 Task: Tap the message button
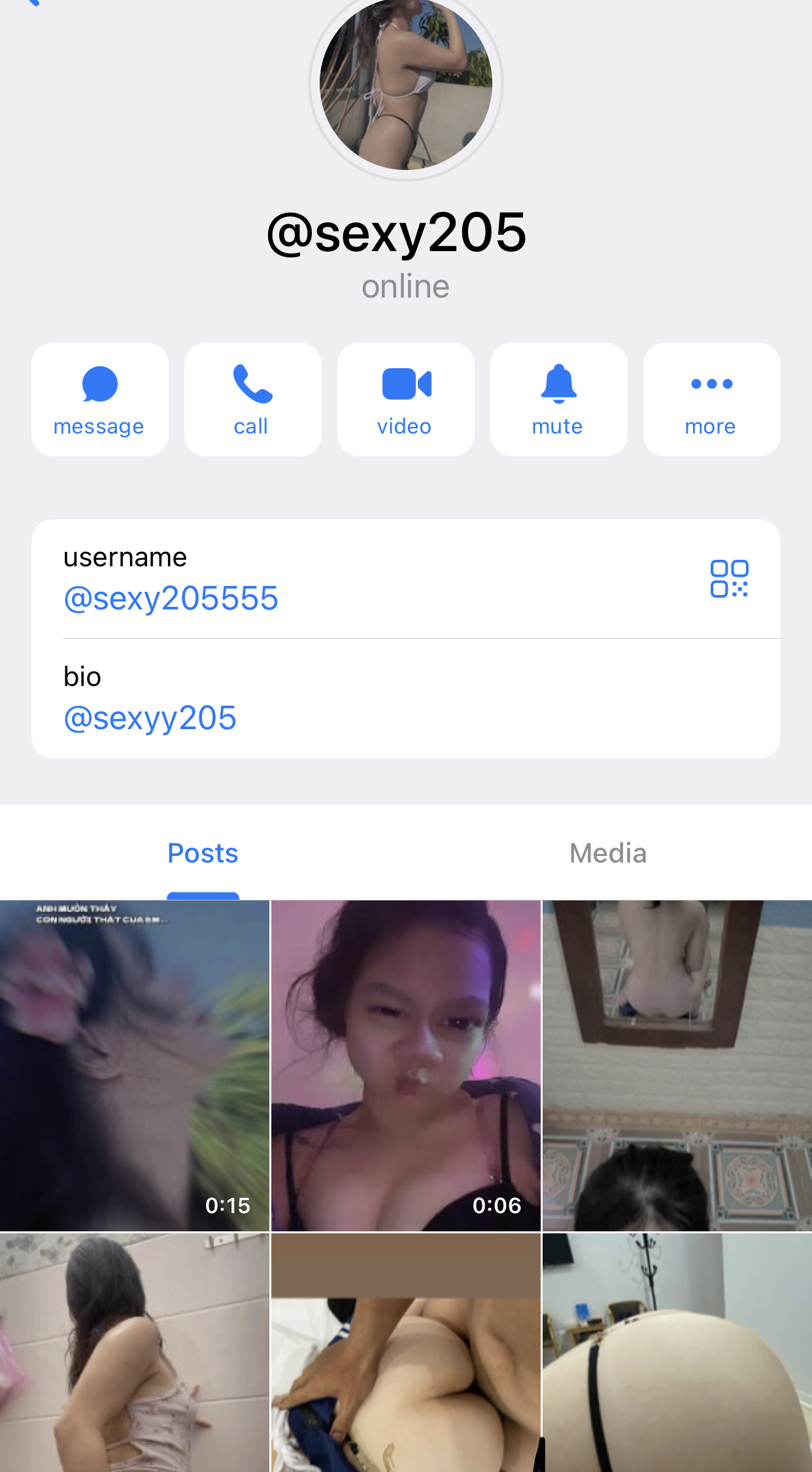[x=99, y=400]
